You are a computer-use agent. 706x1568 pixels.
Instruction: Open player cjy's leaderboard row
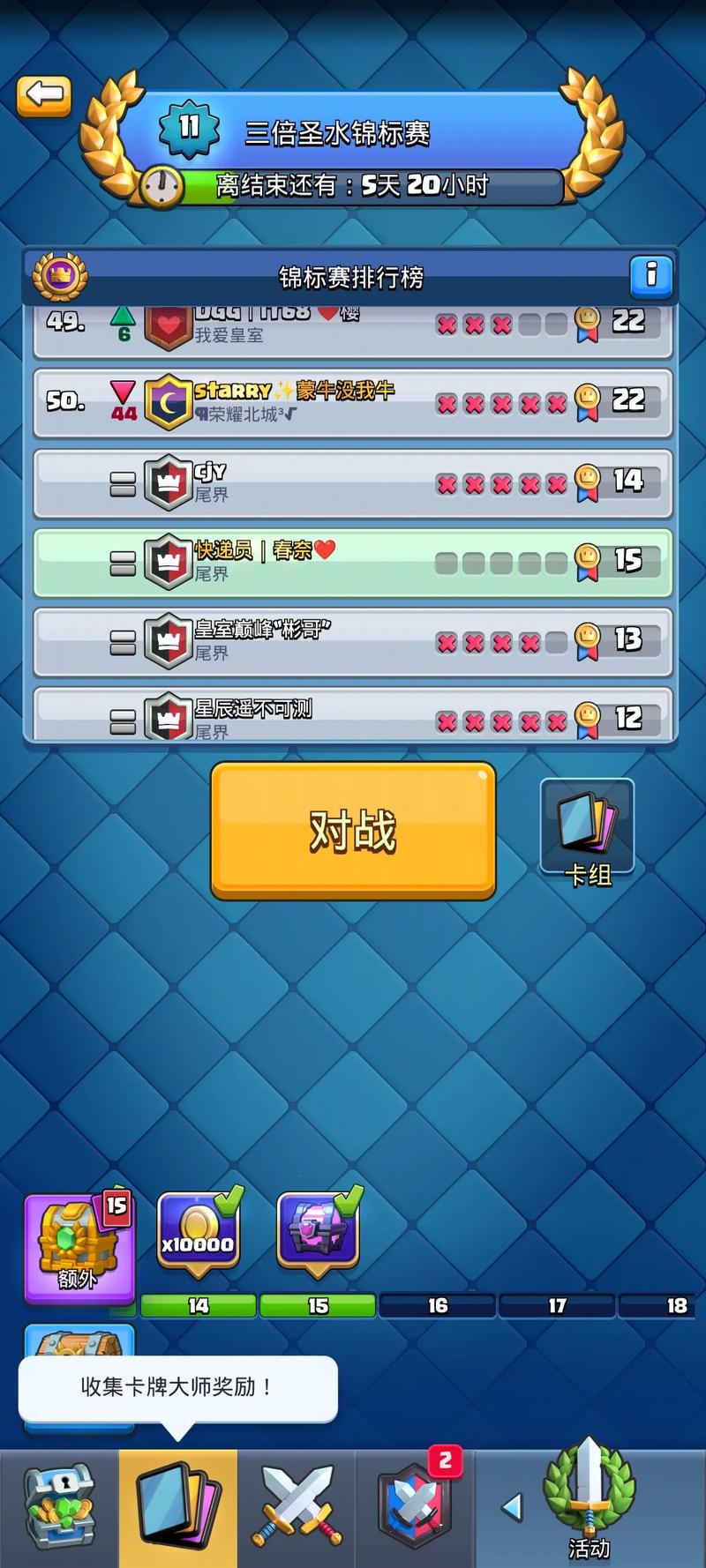[x=353, y=483]
